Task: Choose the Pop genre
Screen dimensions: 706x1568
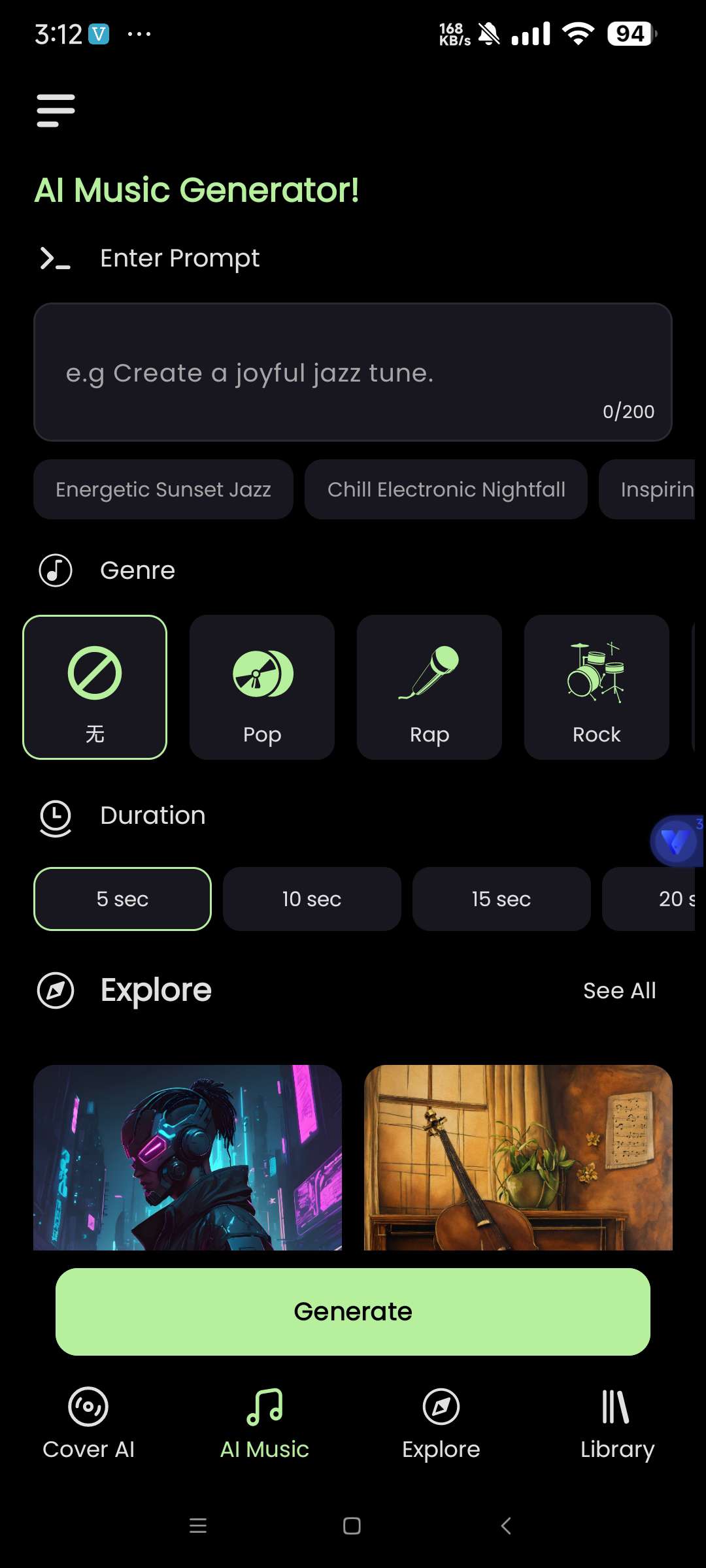Action: (262, 687)
